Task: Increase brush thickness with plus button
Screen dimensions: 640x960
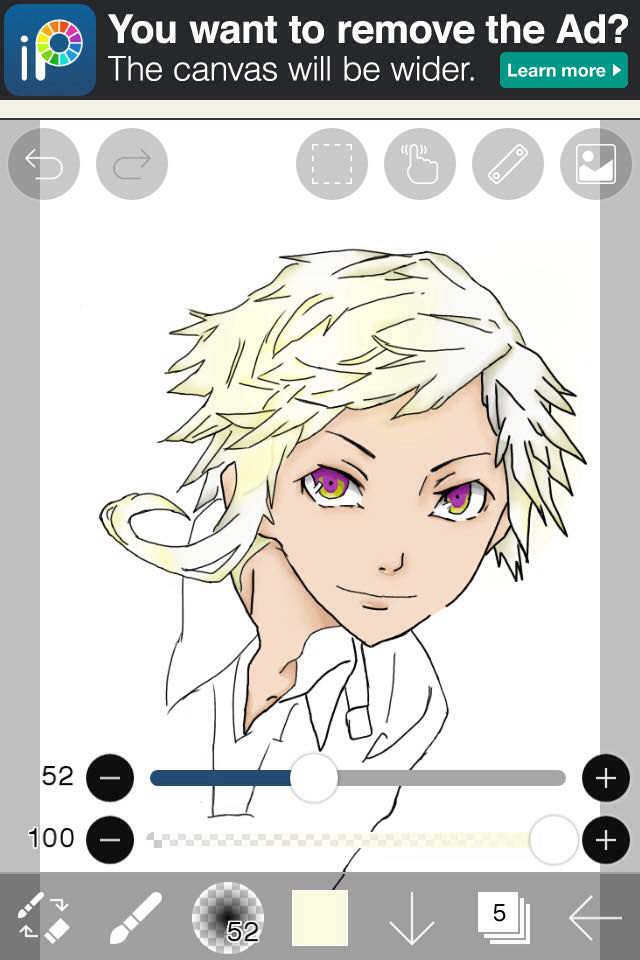Action: [605, 778]
